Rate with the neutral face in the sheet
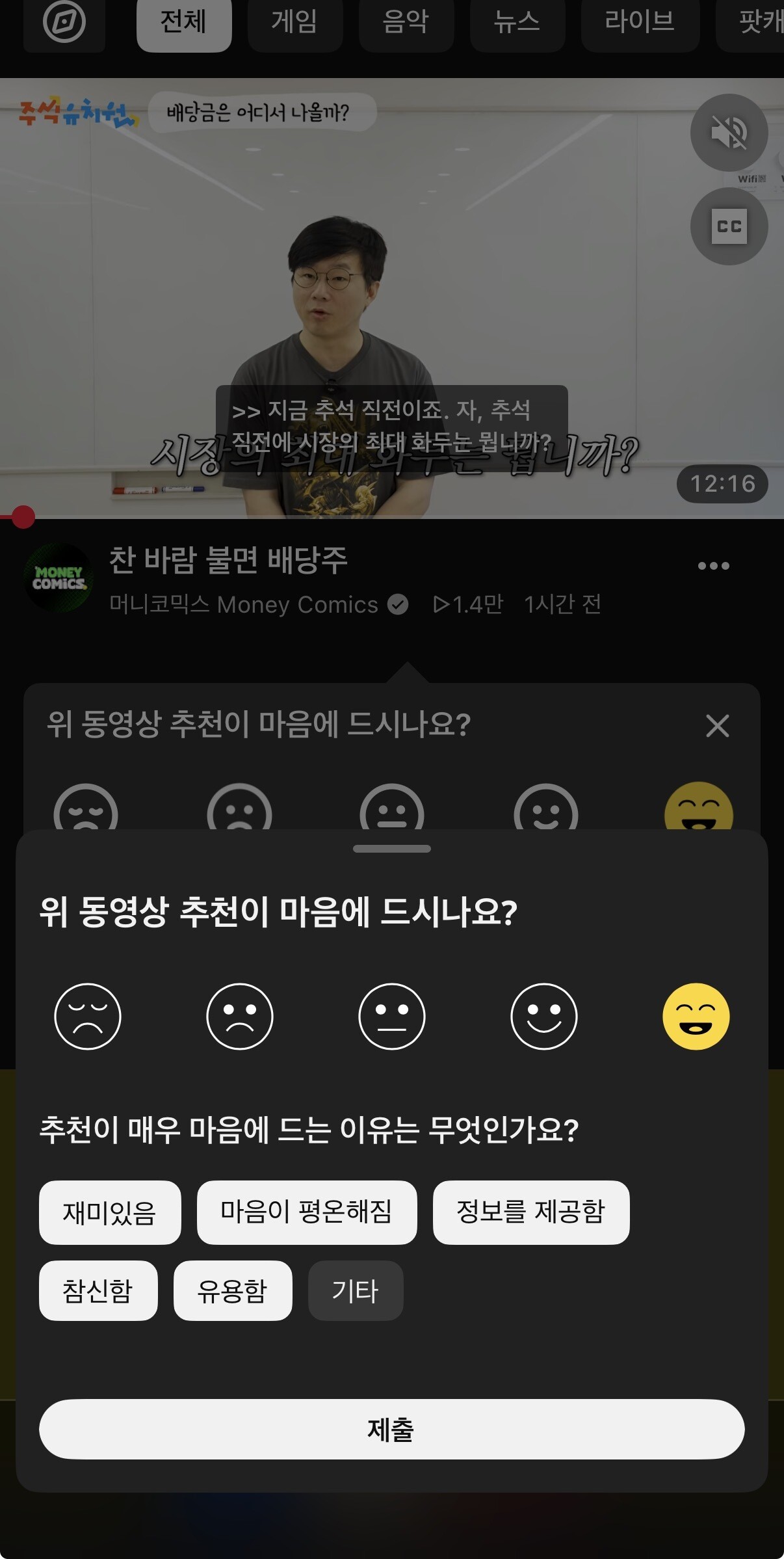The image size is (784, 1559). (x=392, y=1016)
